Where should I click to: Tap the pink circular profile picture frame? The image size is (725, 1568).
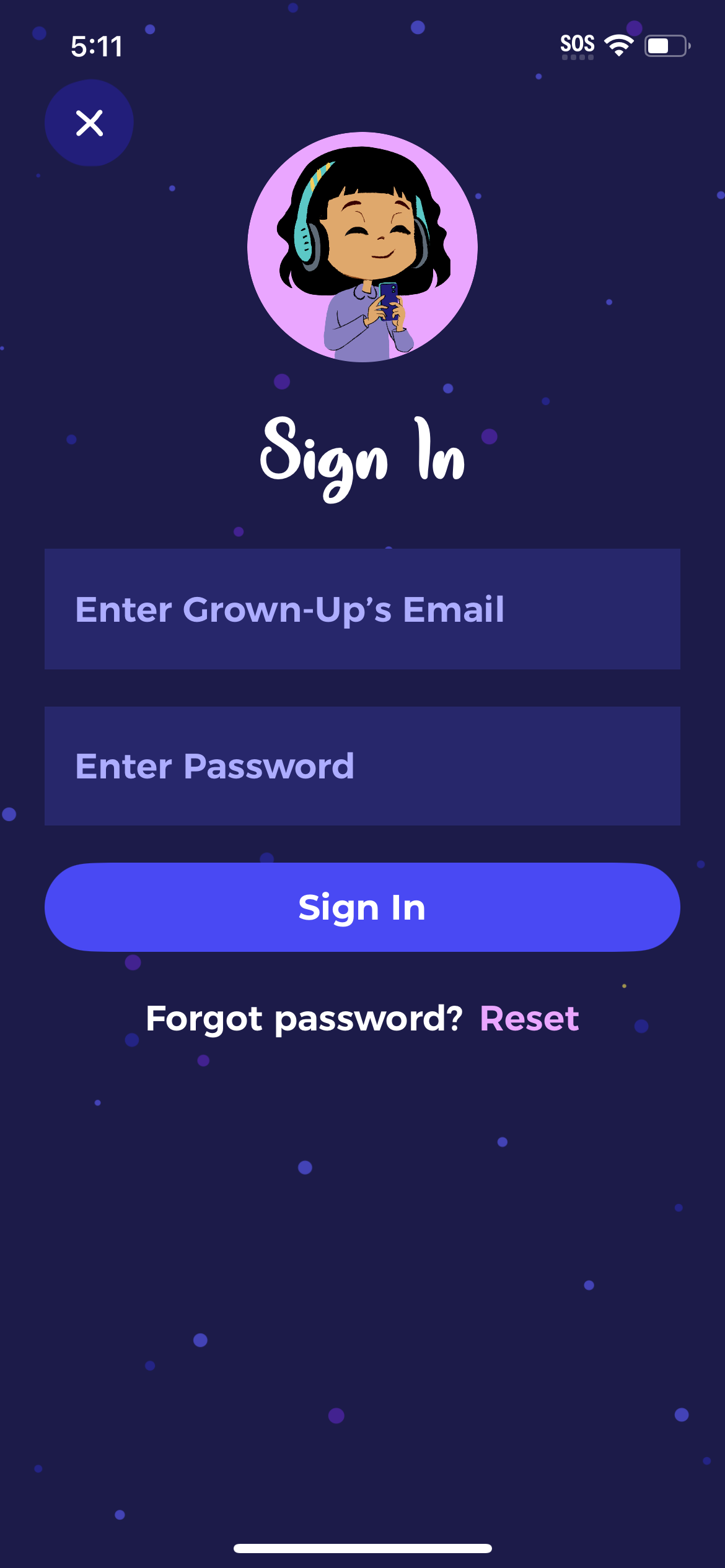[362, 246]
